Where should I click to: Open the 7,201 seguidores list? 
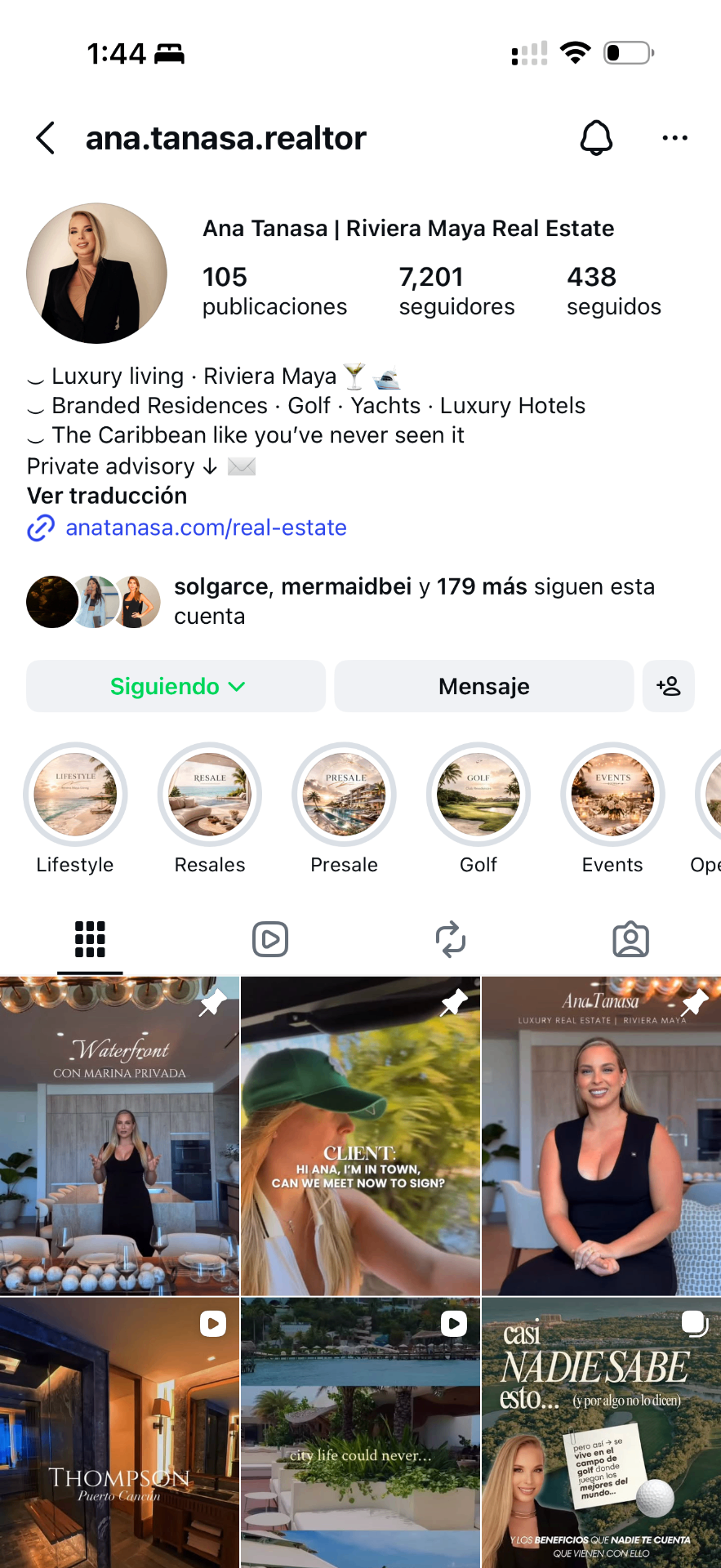[x=456, y=291]
